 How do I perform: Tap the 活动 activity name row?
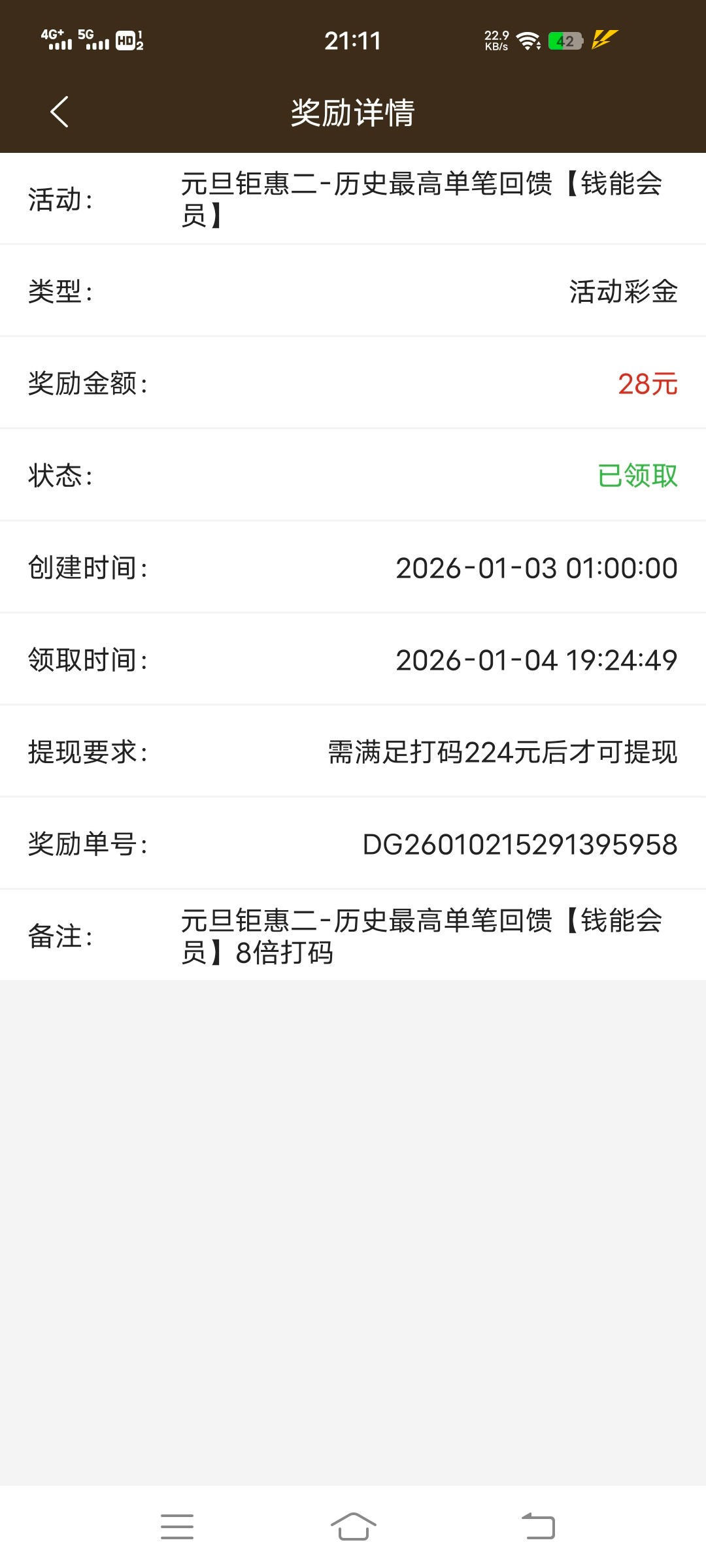[x=353, y=198]
